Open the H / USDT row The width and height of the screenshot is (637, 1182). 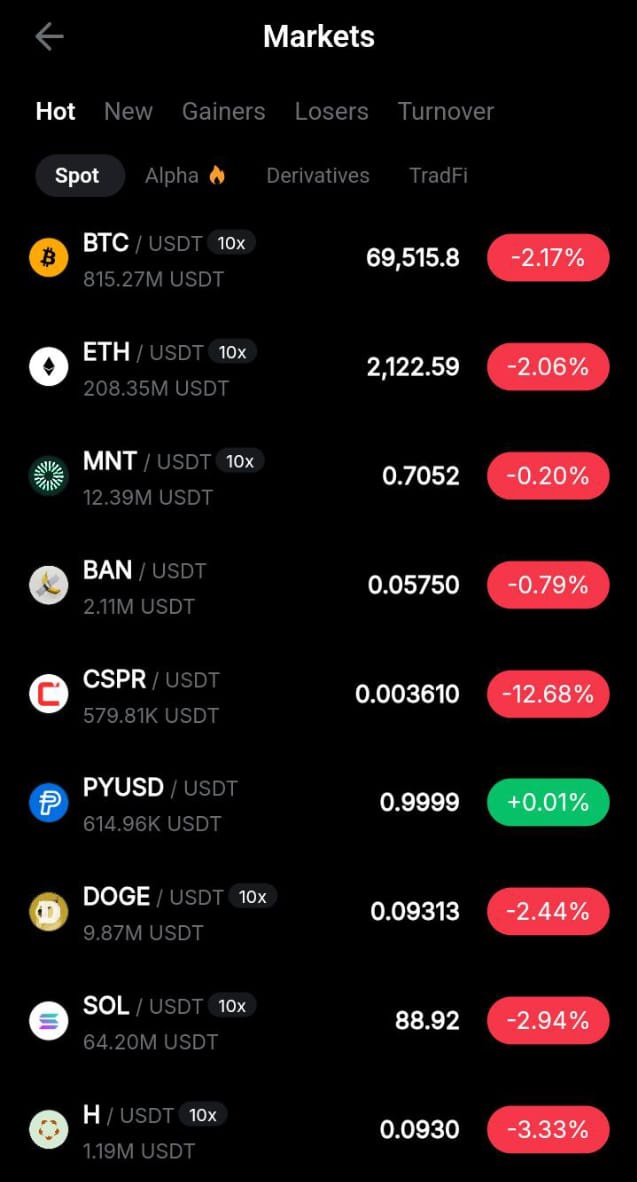tap(318, 1131)
